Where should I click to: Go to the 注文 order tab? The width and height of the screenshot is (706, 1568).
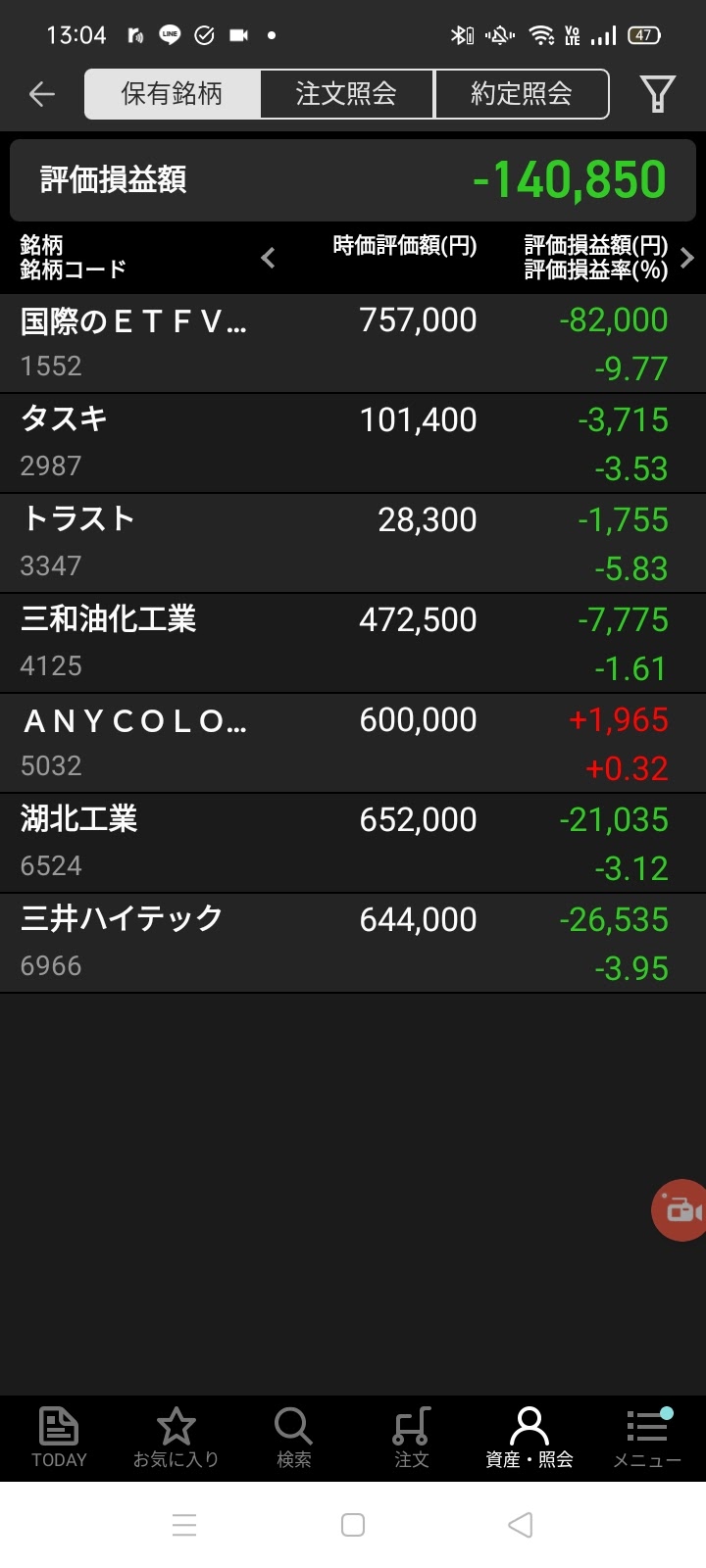click(x=412, y=1438)
